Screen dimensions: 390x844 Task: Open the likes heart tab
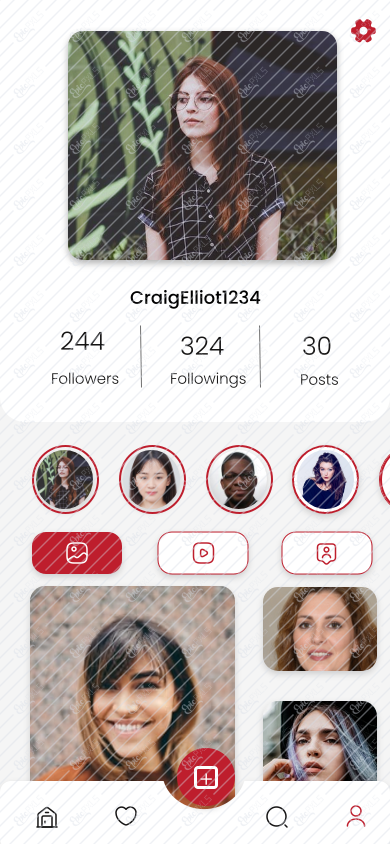(126, 816)
